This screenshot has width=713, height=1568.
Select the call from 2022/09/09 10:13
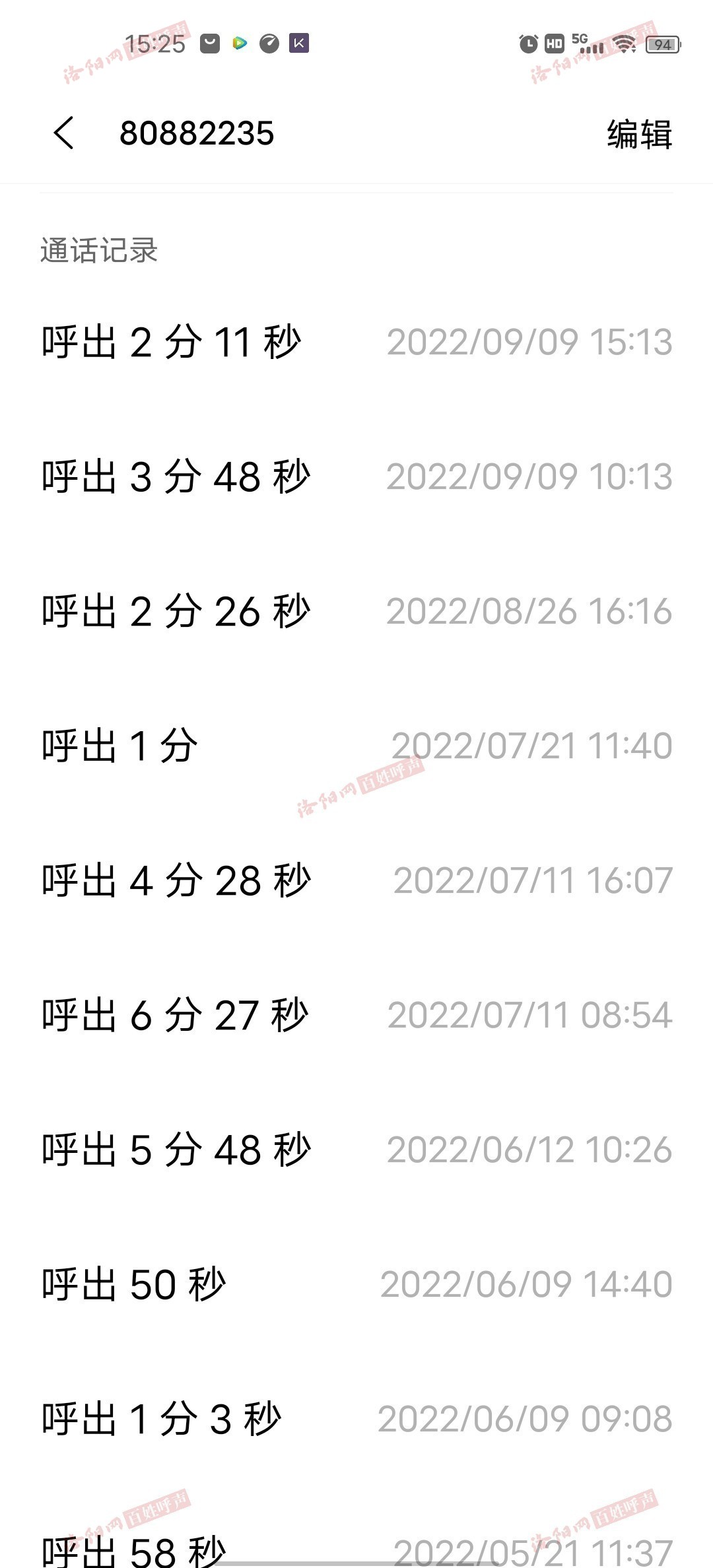pyautogui.click(x=356, y=476)
